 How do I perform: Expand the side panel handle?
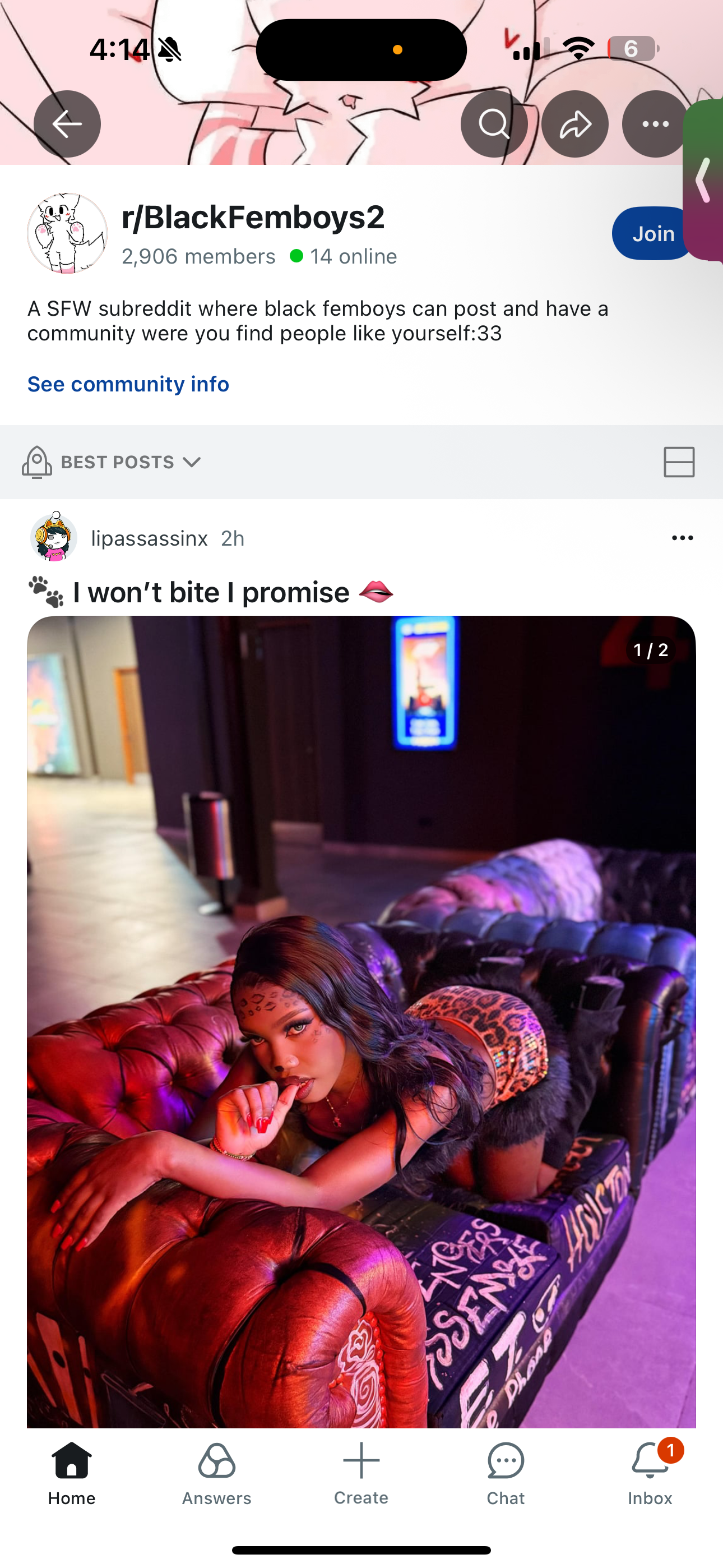pos(704,180)
